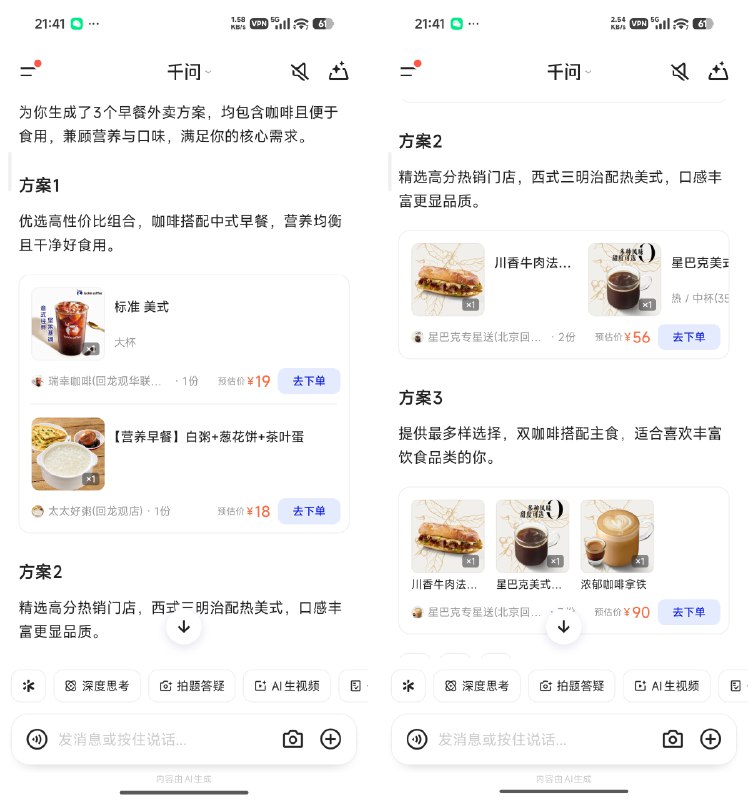Select the AI生视频 video generation tool
This screenshot has height=800, width=748.
click(287, 686)
